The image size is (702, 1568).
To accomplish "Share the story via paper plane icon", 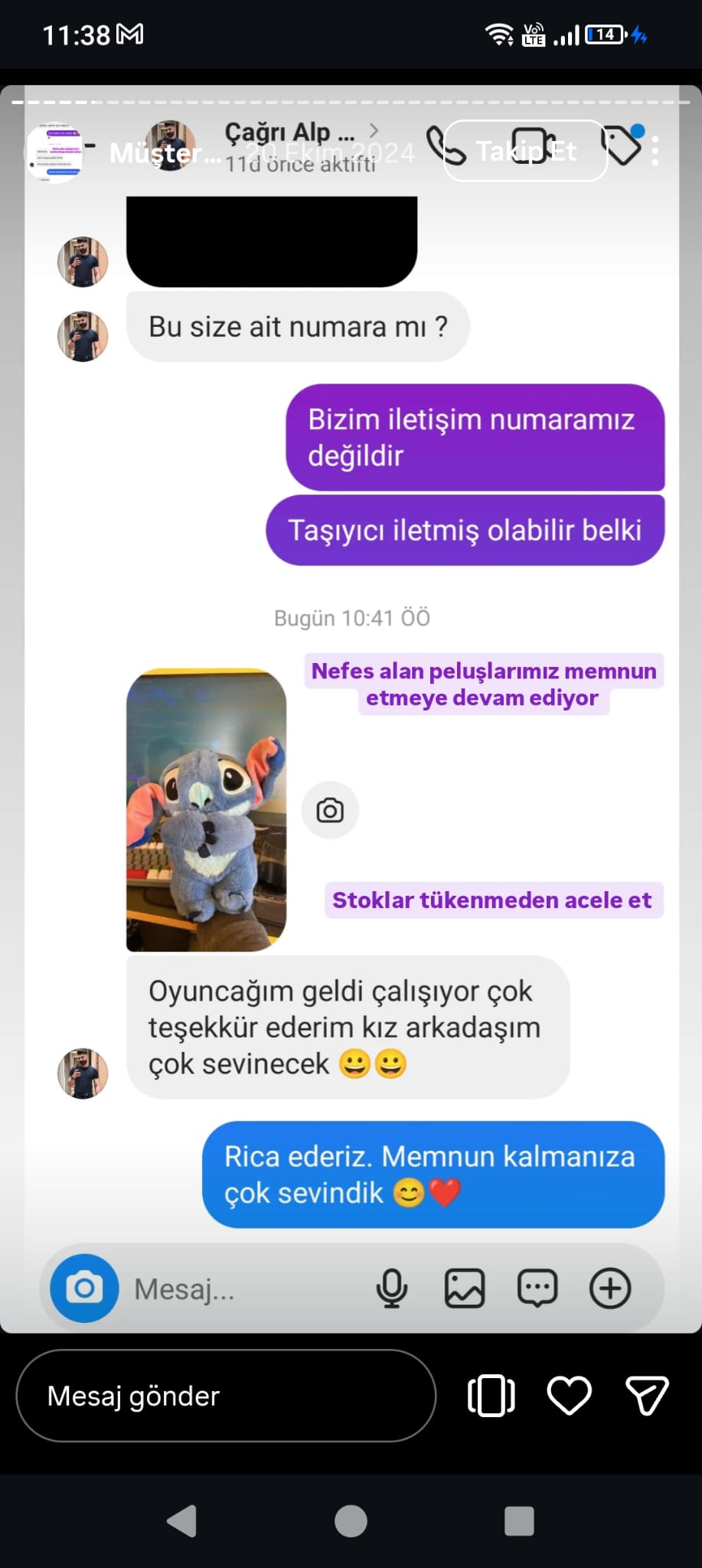I will tap(647, 1395).
